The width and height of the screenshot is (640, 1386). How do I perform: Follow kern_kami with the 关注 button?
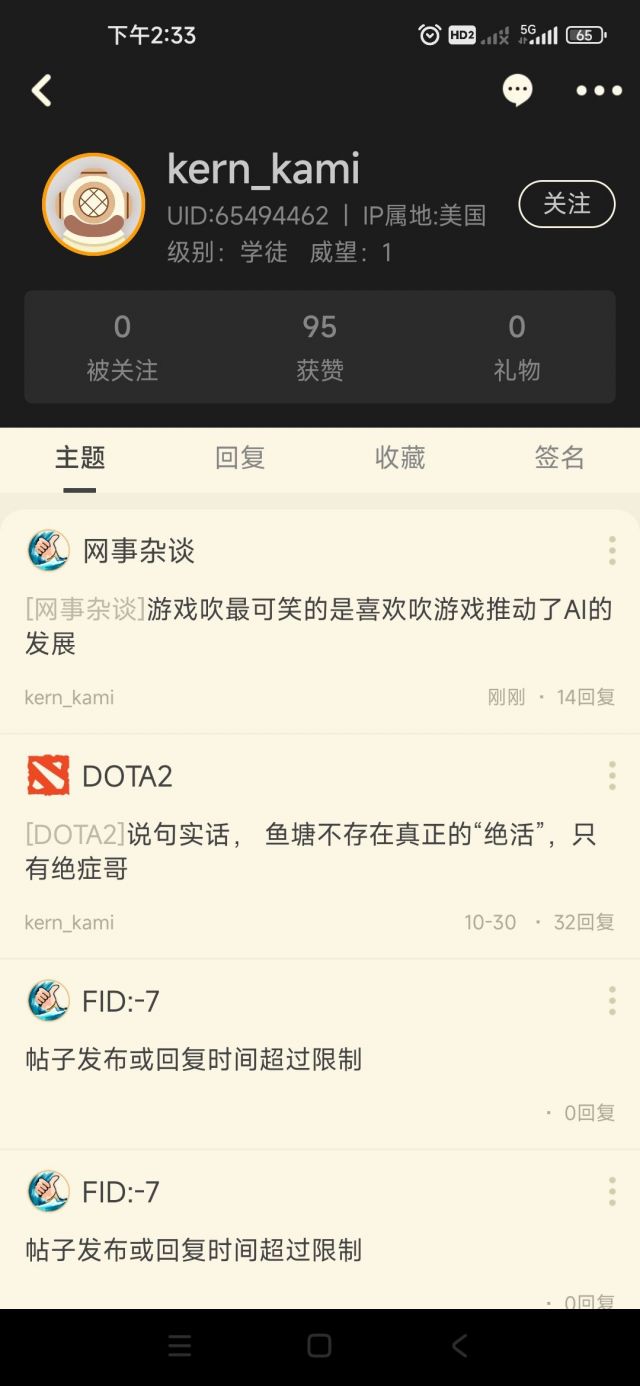566,204
